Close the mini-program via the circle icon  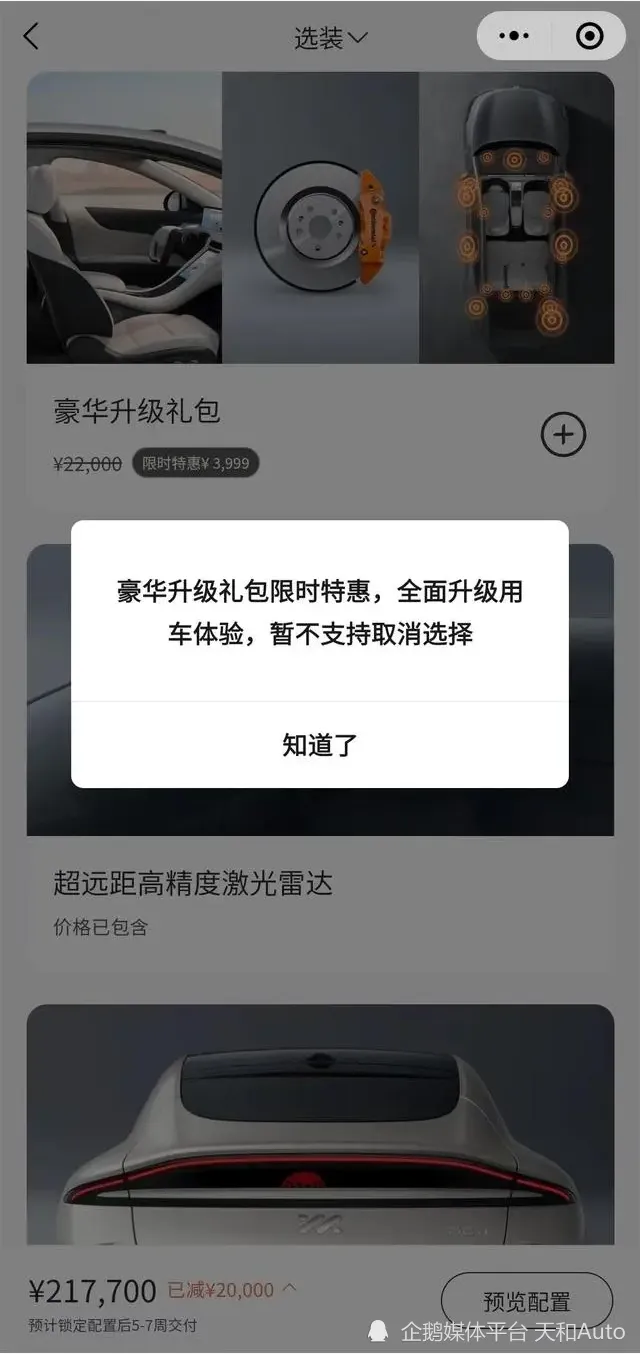[590, 36]
